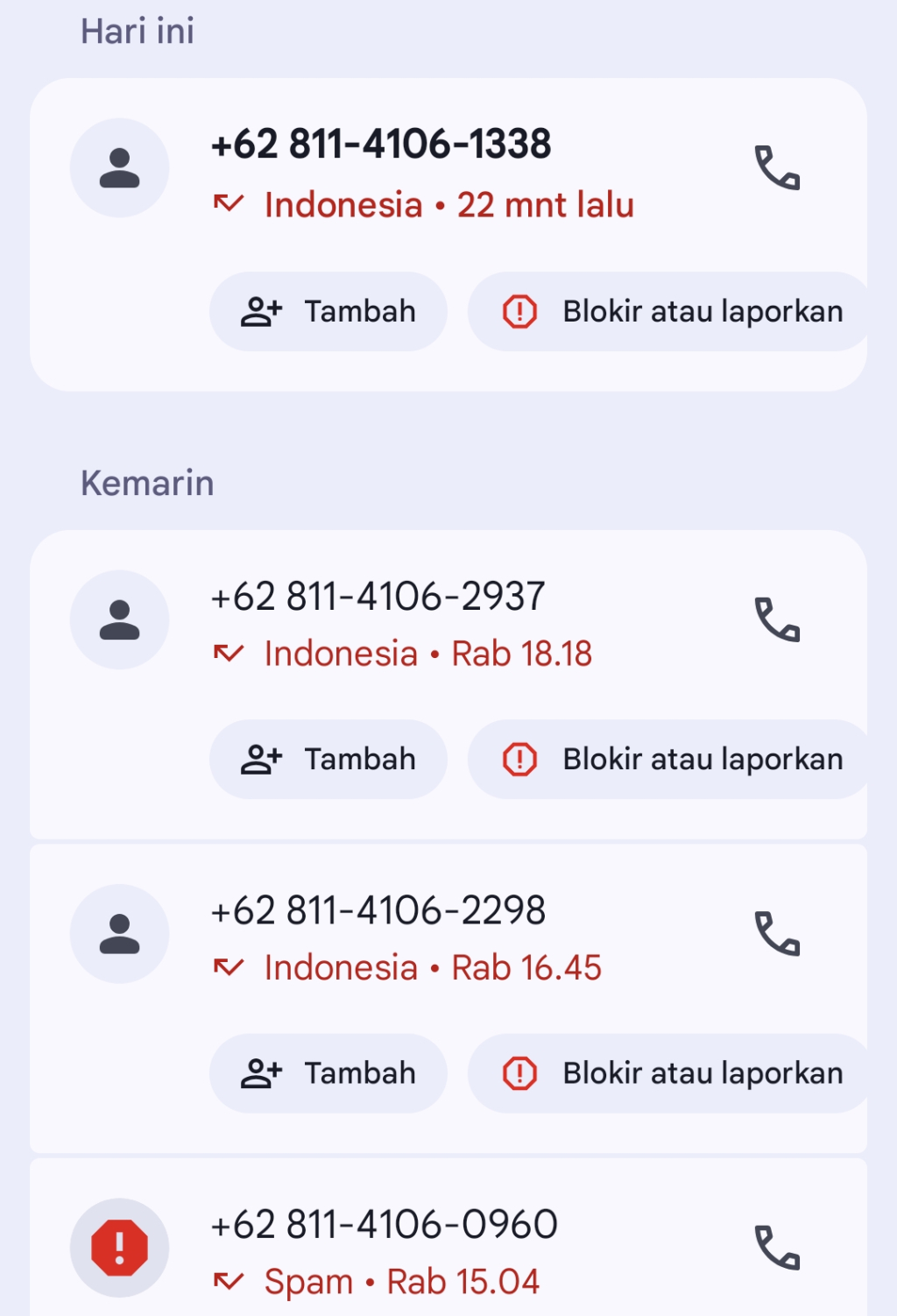This screenshot has width=897, height=1316.
Task: Call the number ending in 2937
Action: [x=777, y=619]
